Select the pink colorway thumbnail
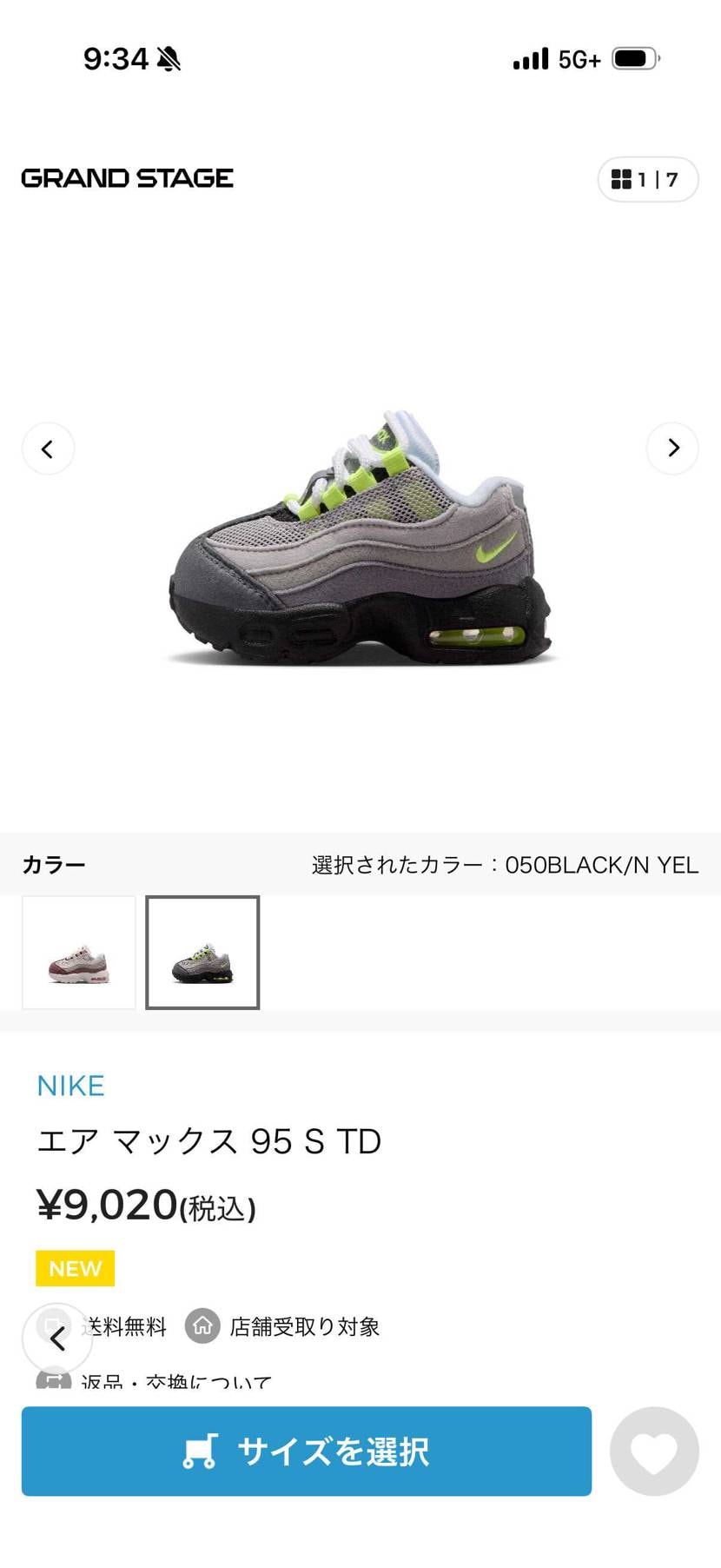The width and height of the screenshot is (721, 1568). point(78,952)
